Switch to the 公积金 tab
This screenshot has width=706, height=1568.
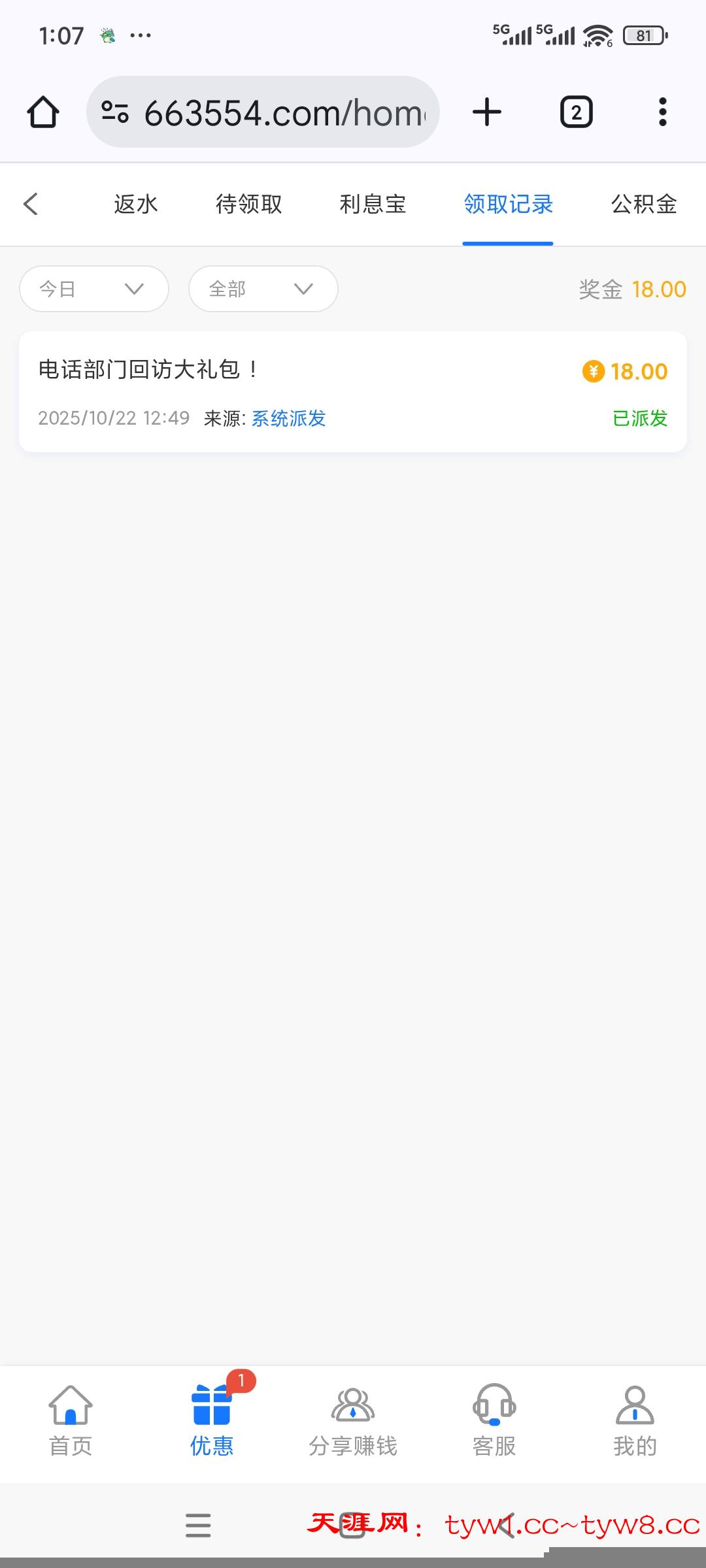[x=644, y=204]
